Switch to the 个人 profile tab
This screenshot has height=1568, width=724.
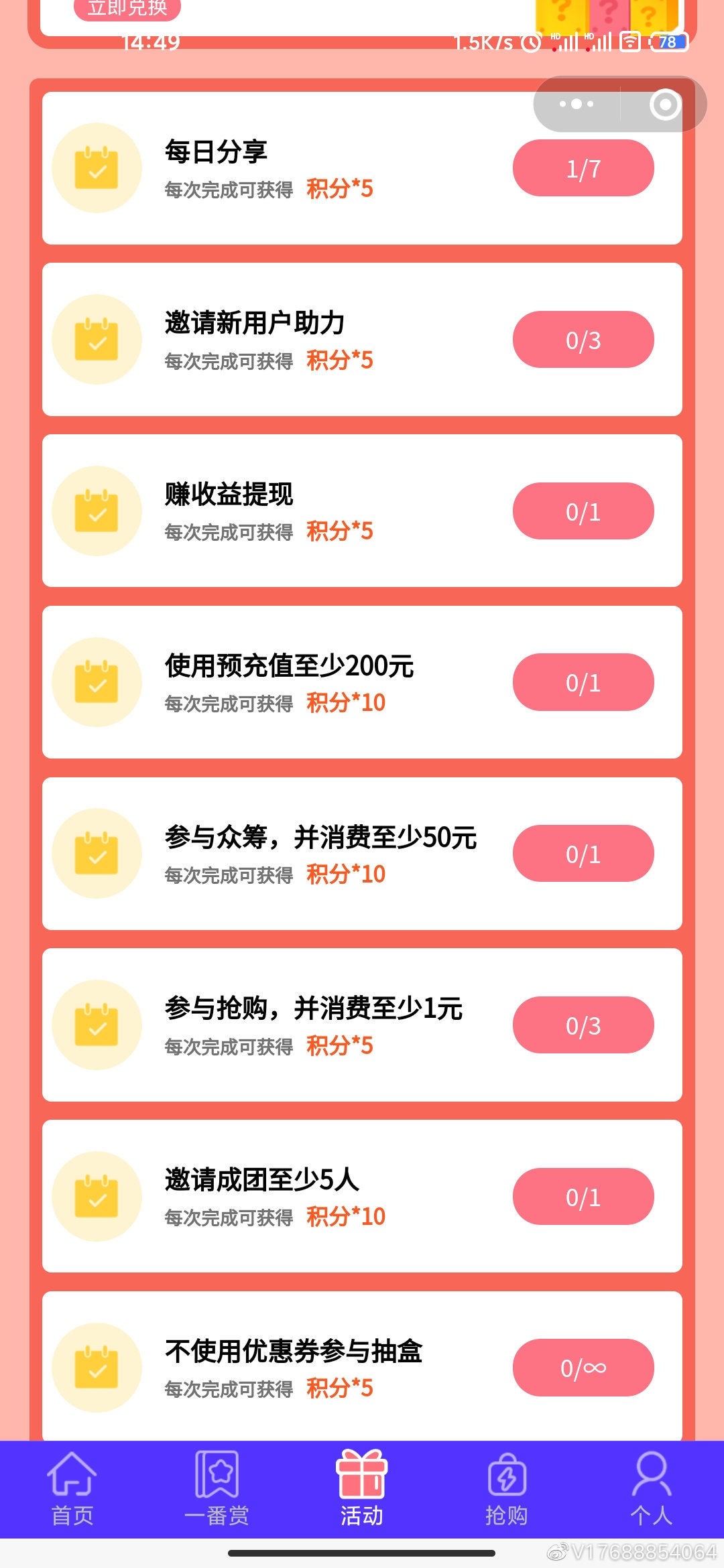pyautogui.click(x=651, y=1489)
